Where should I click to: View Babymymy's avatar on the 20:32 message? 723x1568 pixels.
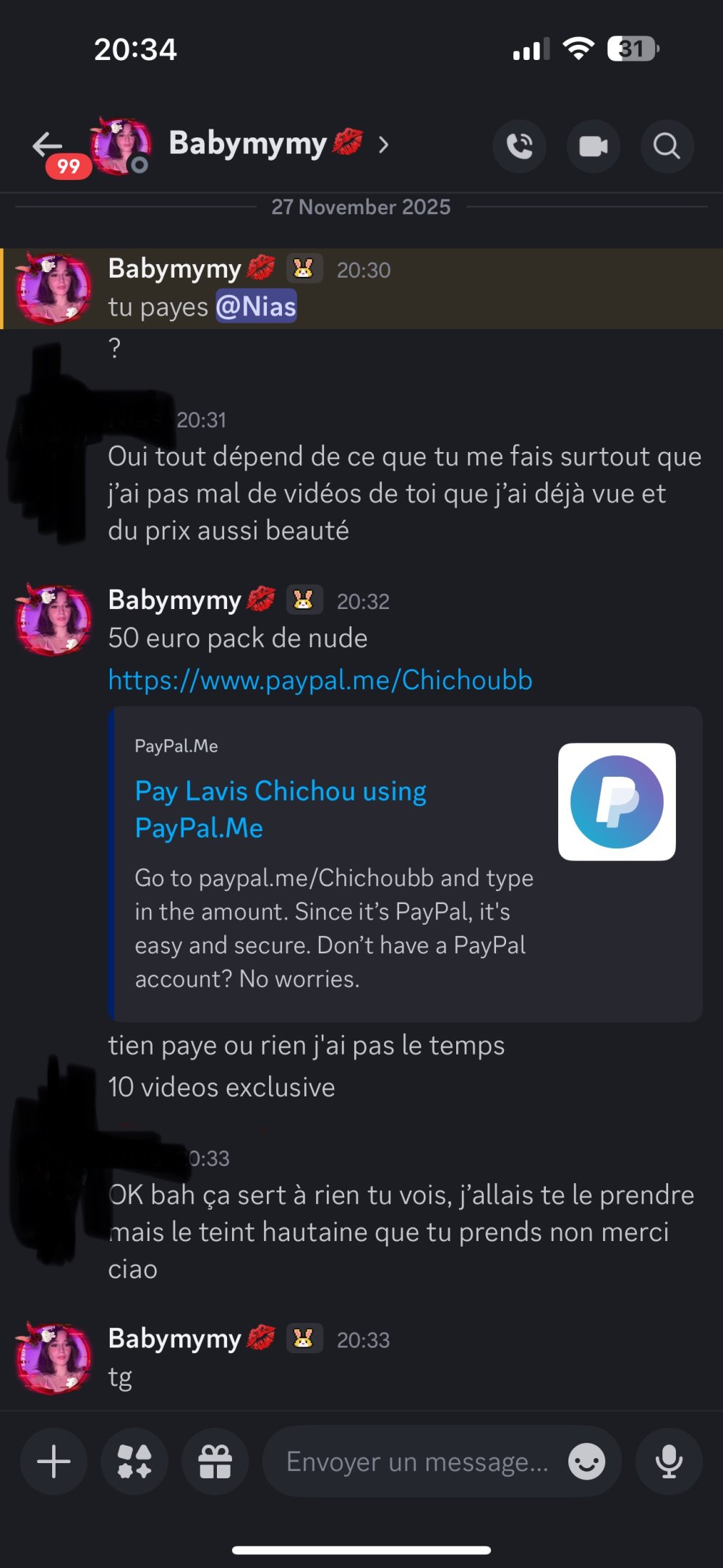(x=54, y=620)
